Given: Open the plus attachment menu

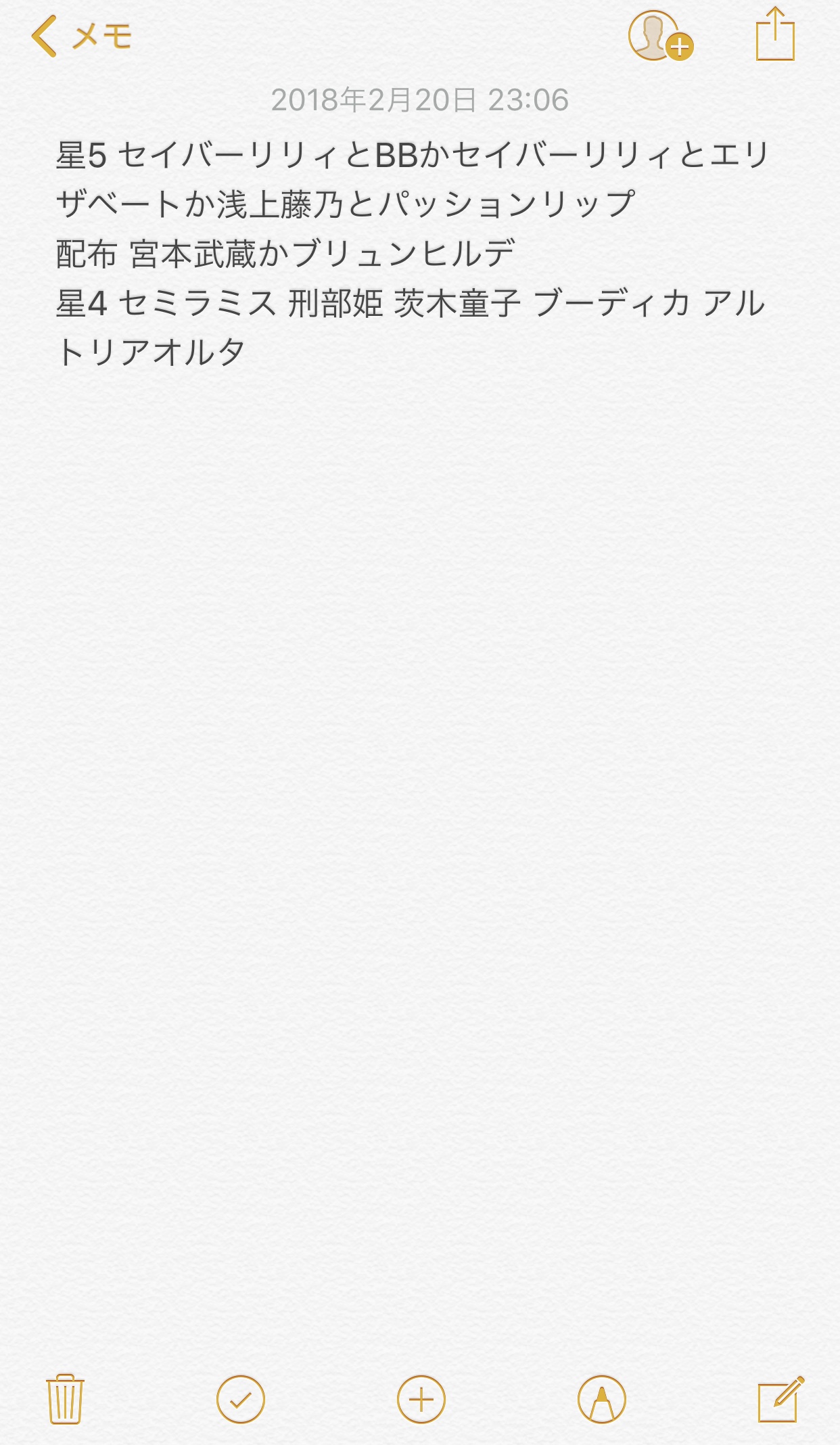Looking at the screenshot, I should coord(421,1399).
